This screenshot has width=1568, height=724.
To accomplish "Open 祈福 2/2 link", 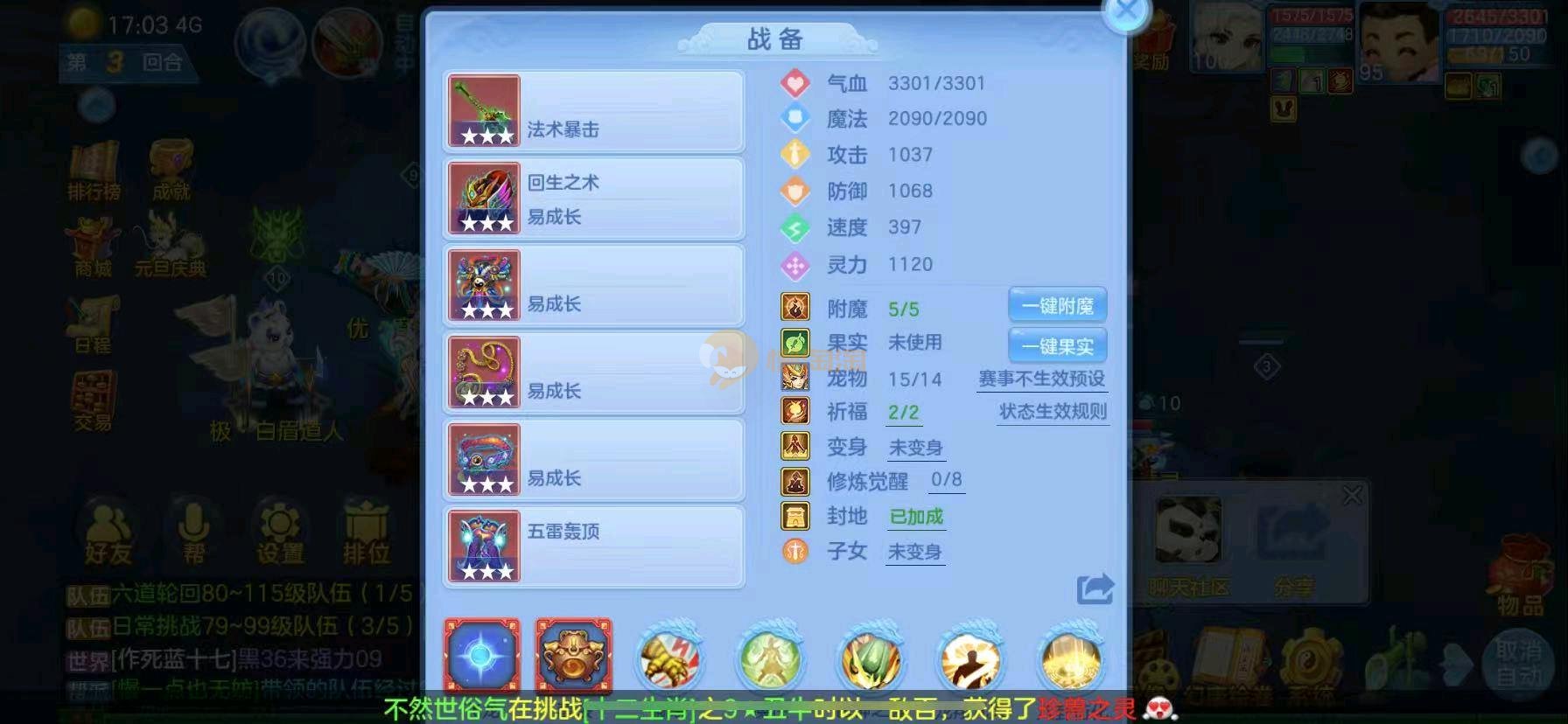I will 903,413.
